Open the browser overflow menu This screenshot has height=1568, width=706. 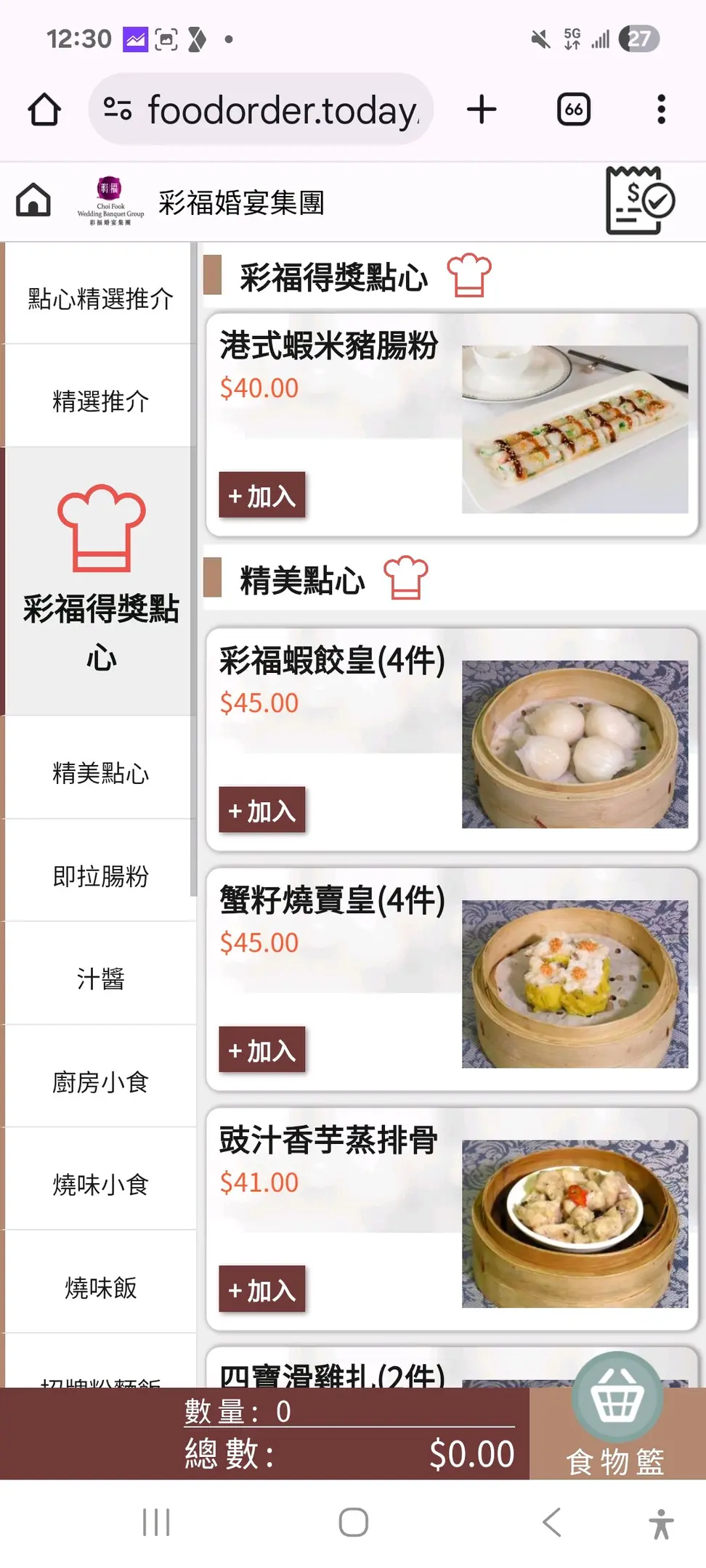coord(661,110)
